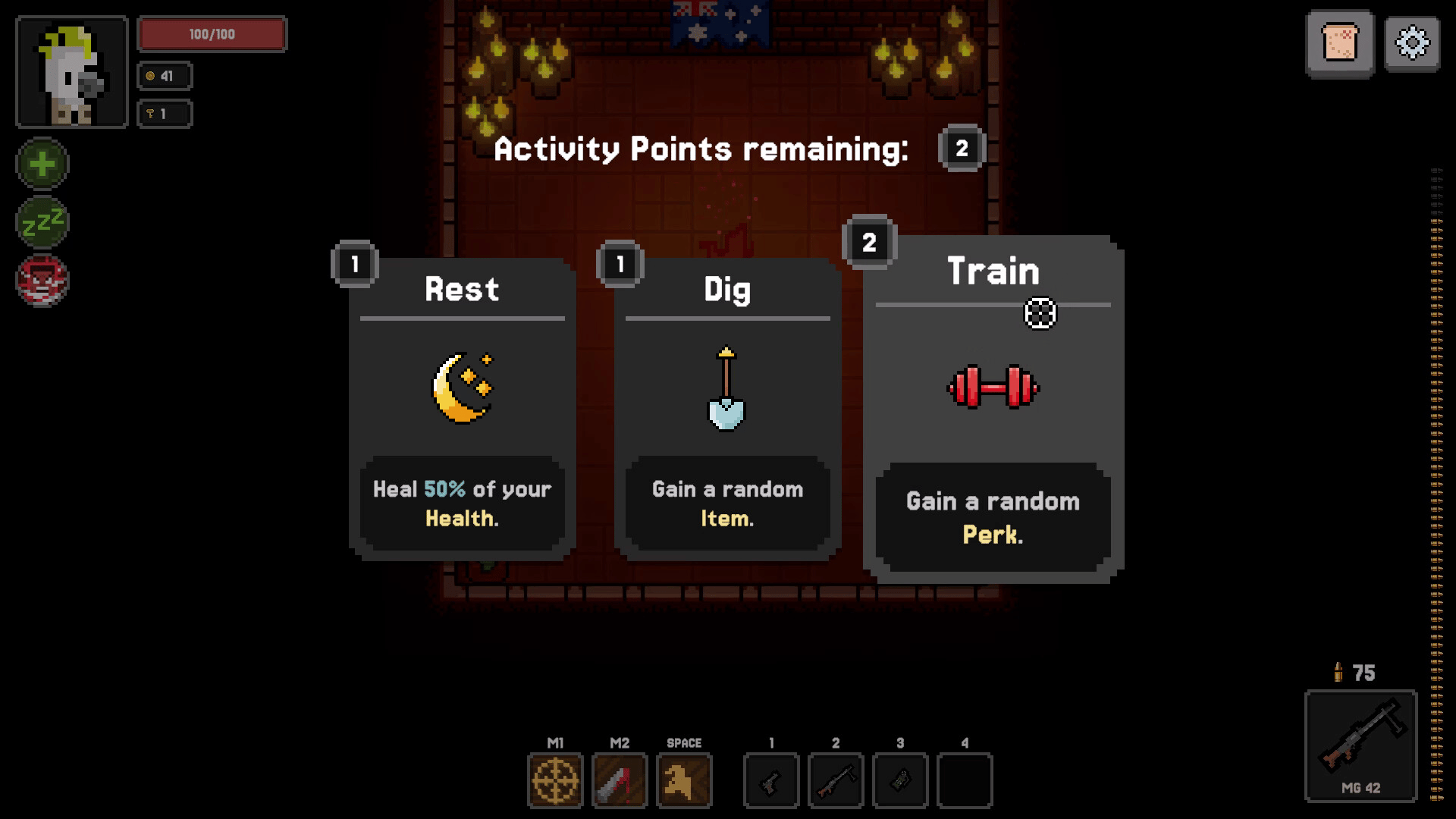Tap the SPACE dash ability slot

point(684,780)
